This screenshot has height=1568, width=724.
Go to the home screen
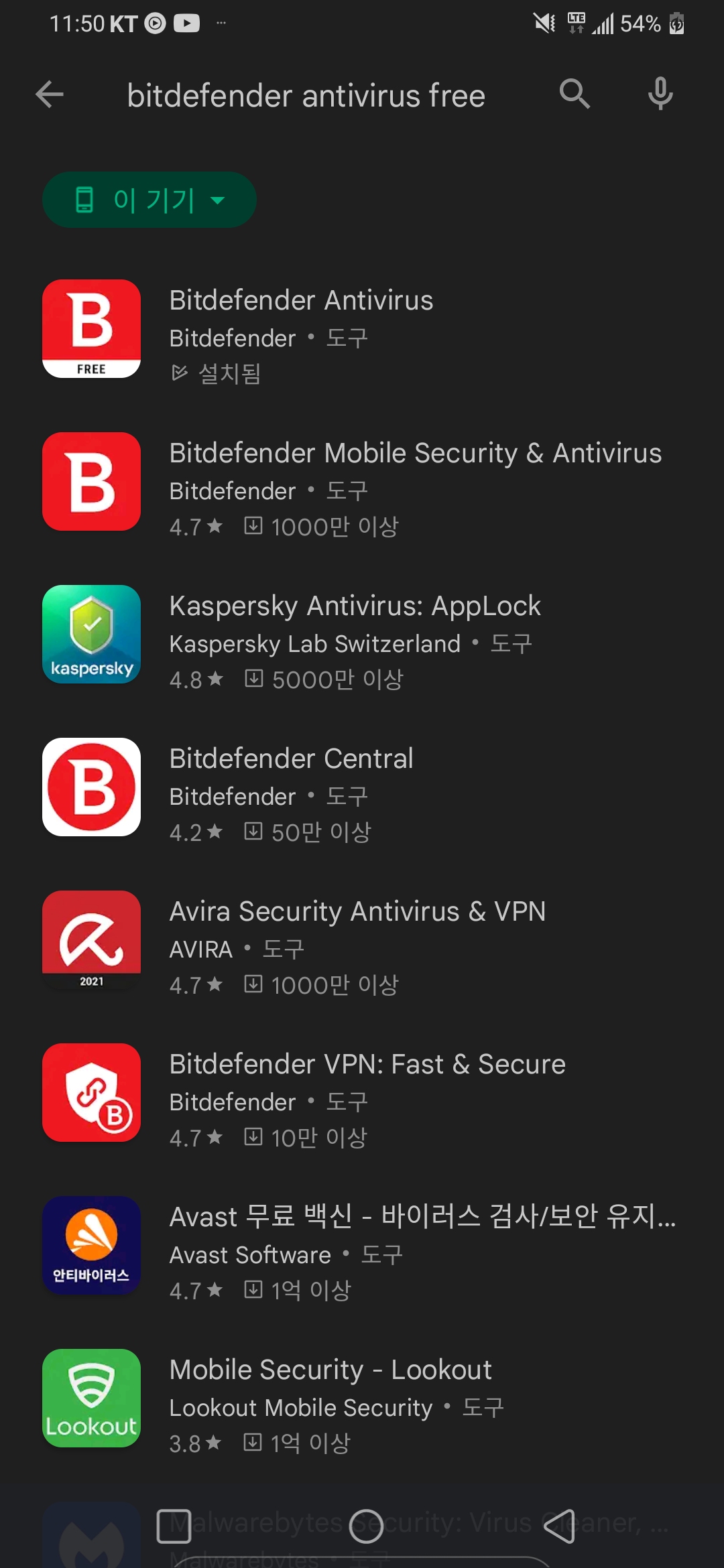(366, 1526)
